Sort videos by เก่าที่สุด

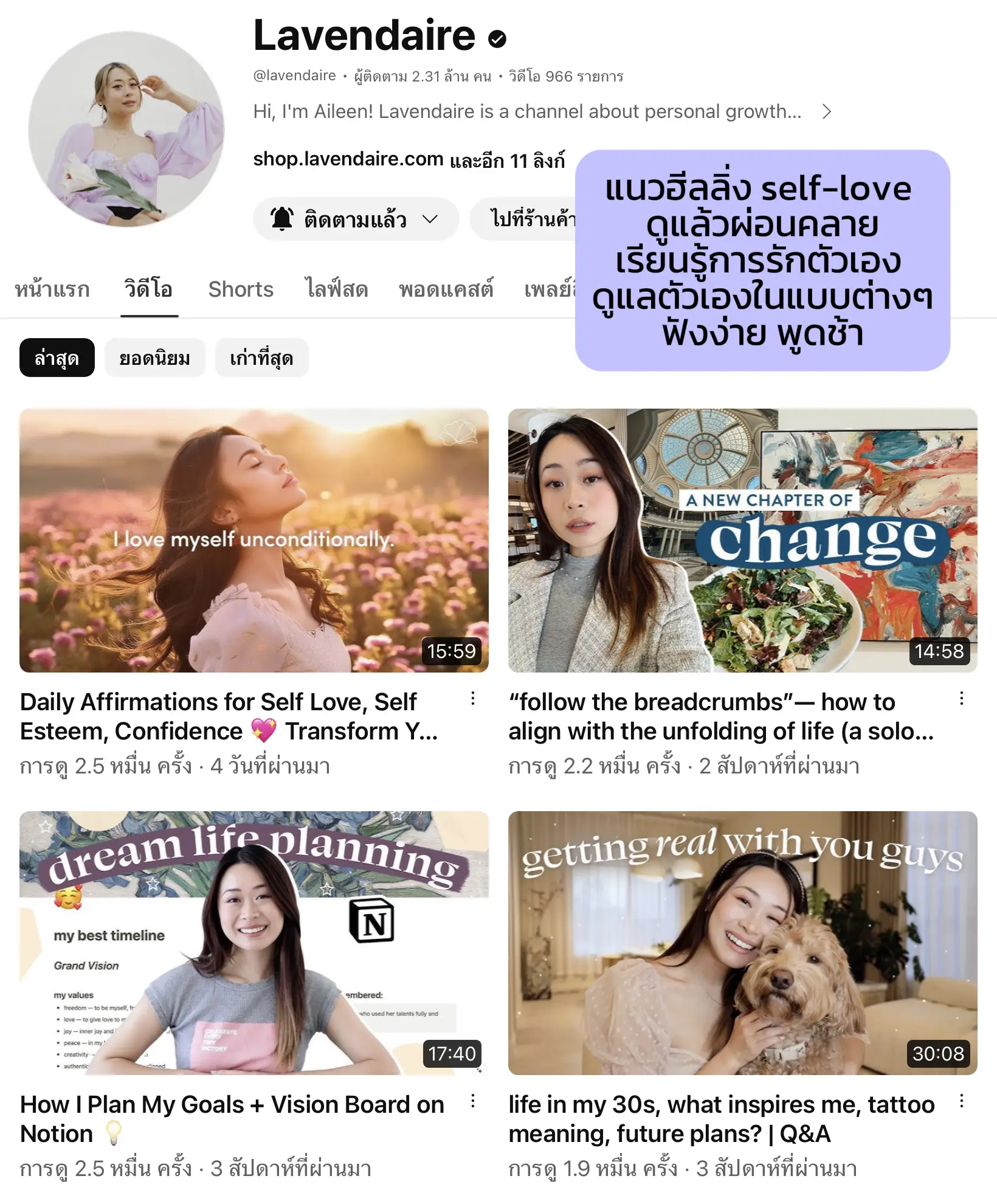pyautogui.click(x=261, y=358)
